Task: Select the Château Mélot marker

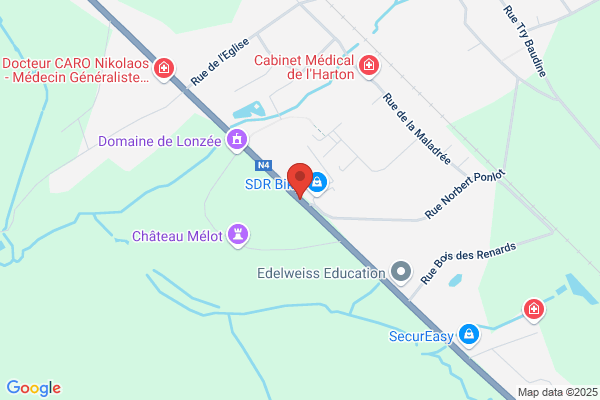Action: [x=238, y=234]
